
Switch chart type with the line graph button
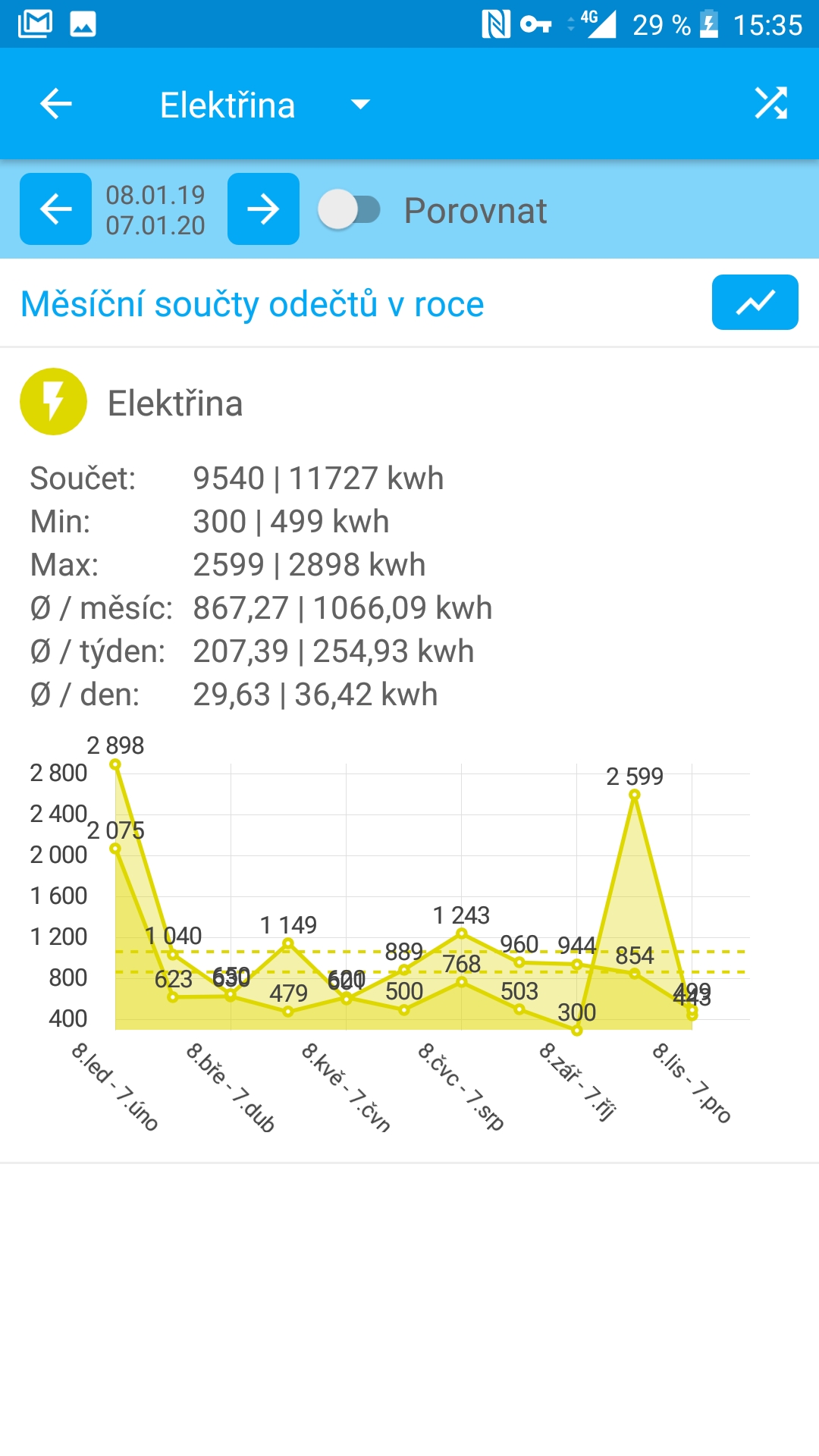click(x=755, y=303)
